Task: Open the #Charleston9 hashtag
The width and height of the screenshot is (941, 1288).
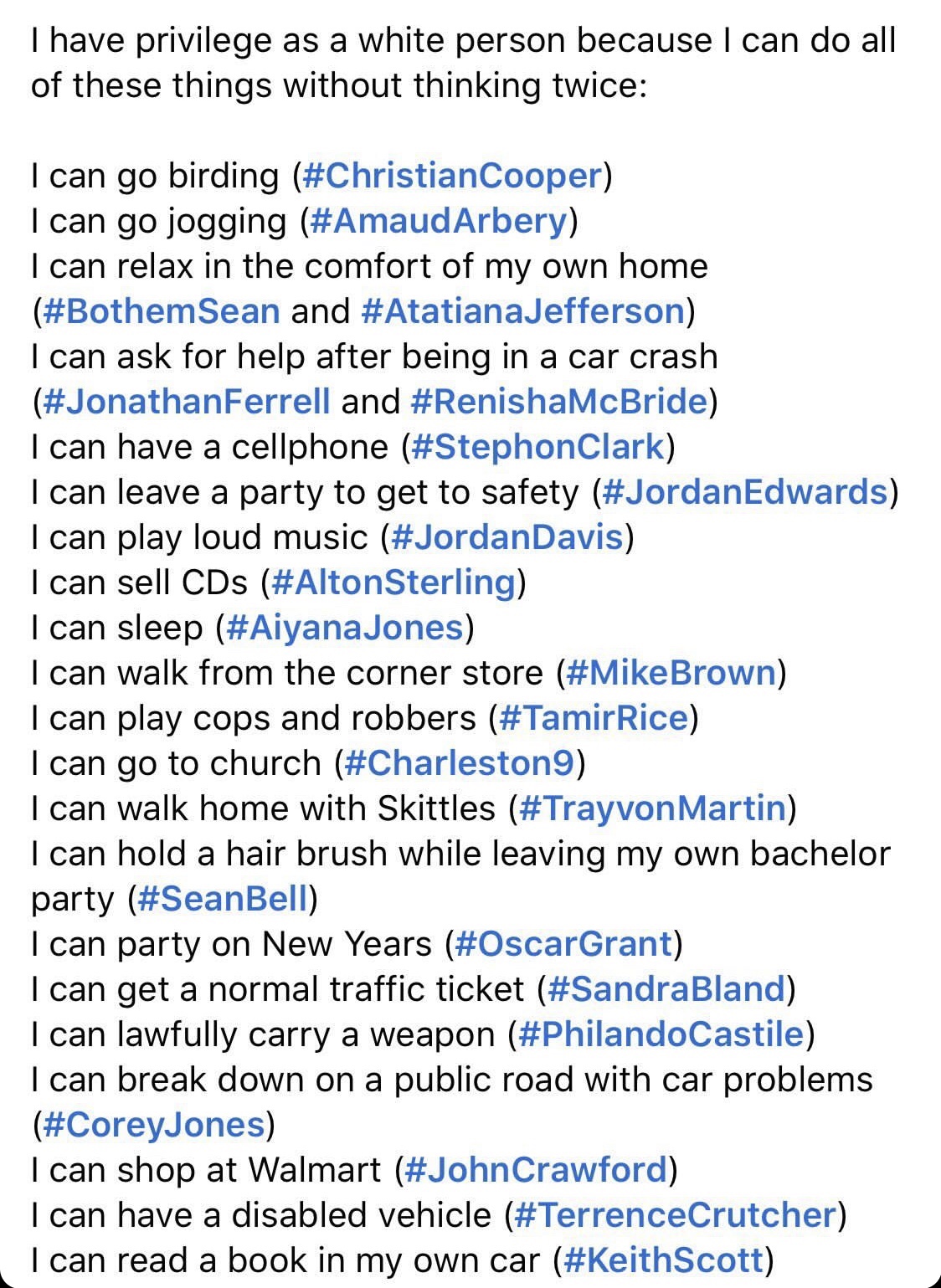Action: click(x=460, y=763)
